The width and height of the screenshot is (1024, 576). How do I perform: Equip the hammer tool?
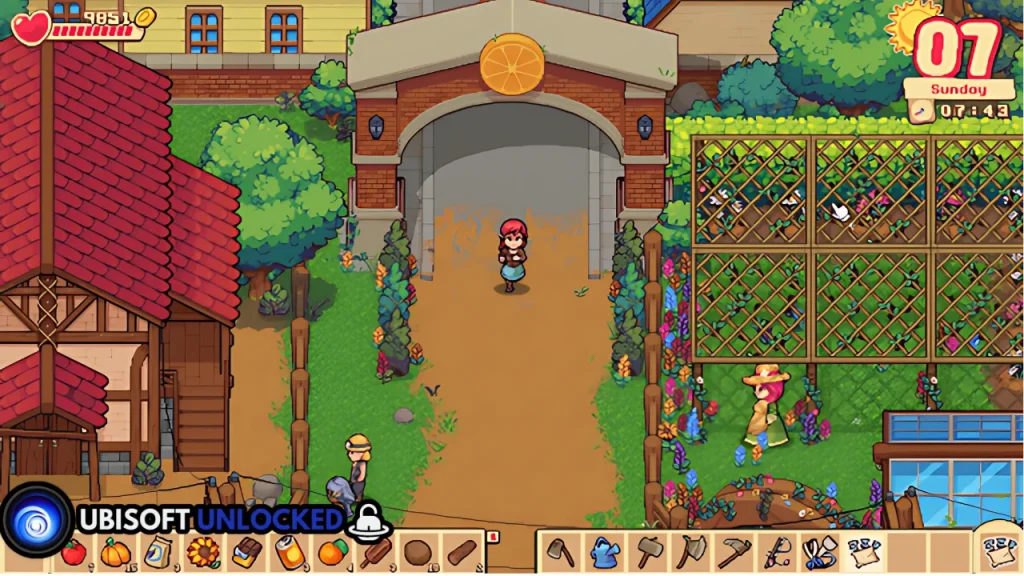649,552
